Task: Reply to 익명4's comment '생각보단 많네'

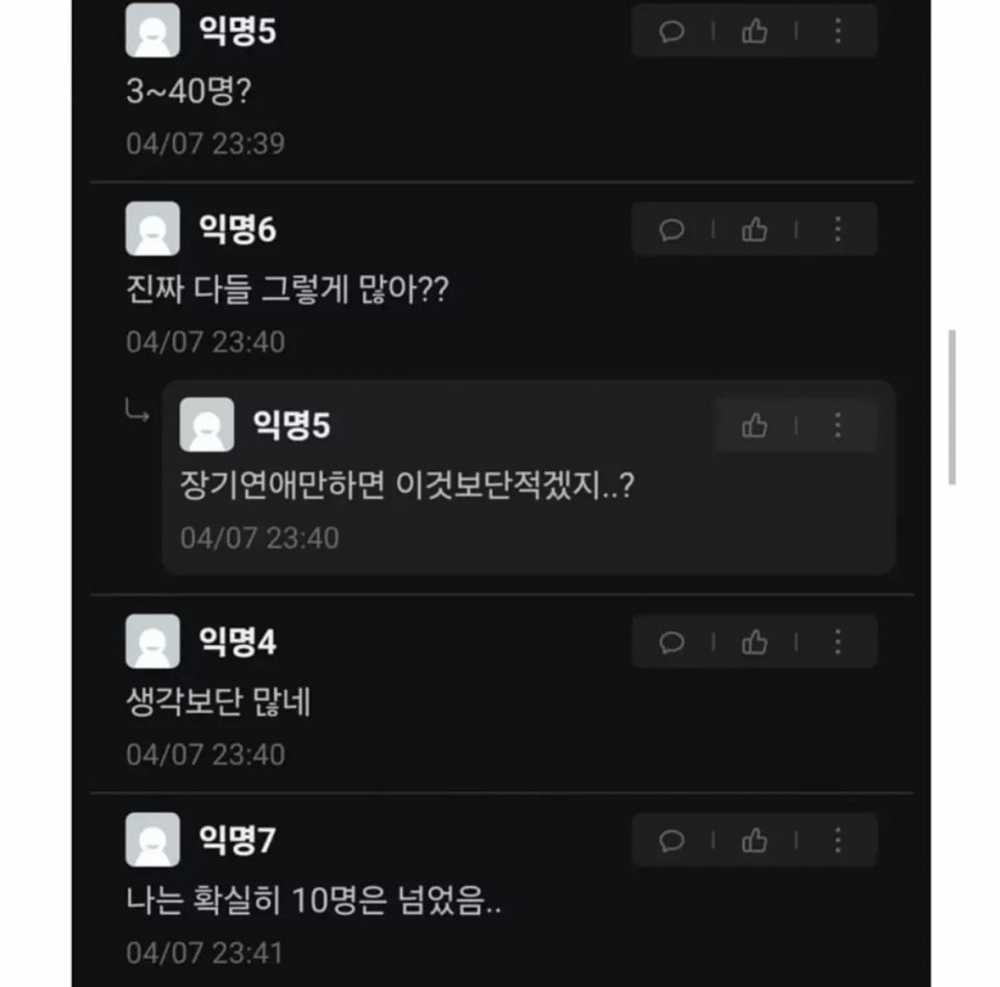Action: [672, 642]
